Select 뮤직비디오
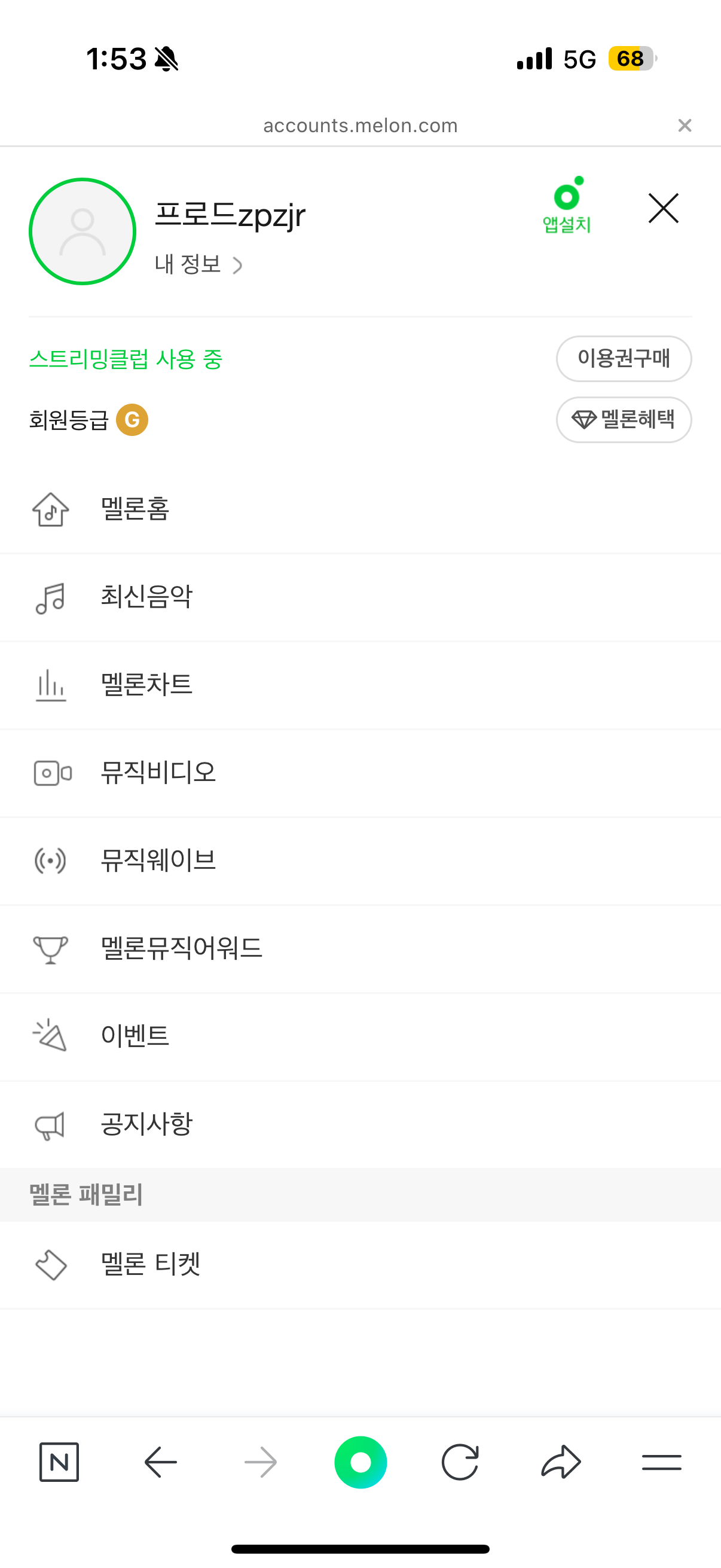Screen dimensions: 721x1568 360,773
